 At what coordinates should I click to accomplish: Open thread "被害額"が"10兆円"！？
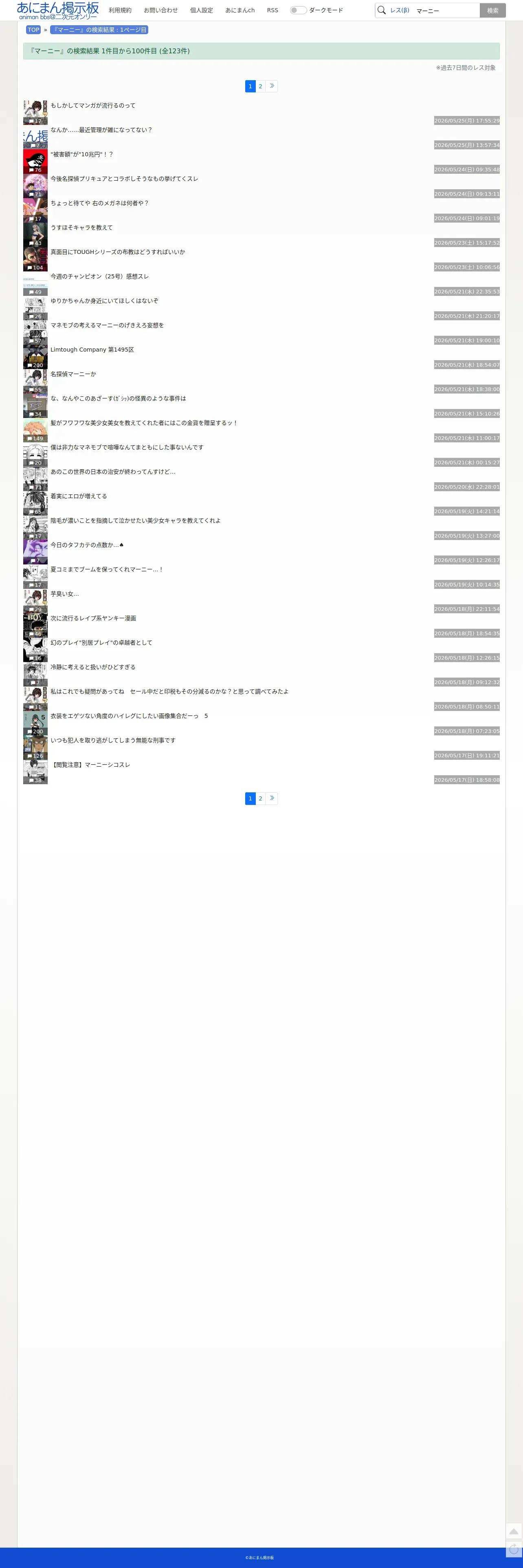[x=82, y=154]
